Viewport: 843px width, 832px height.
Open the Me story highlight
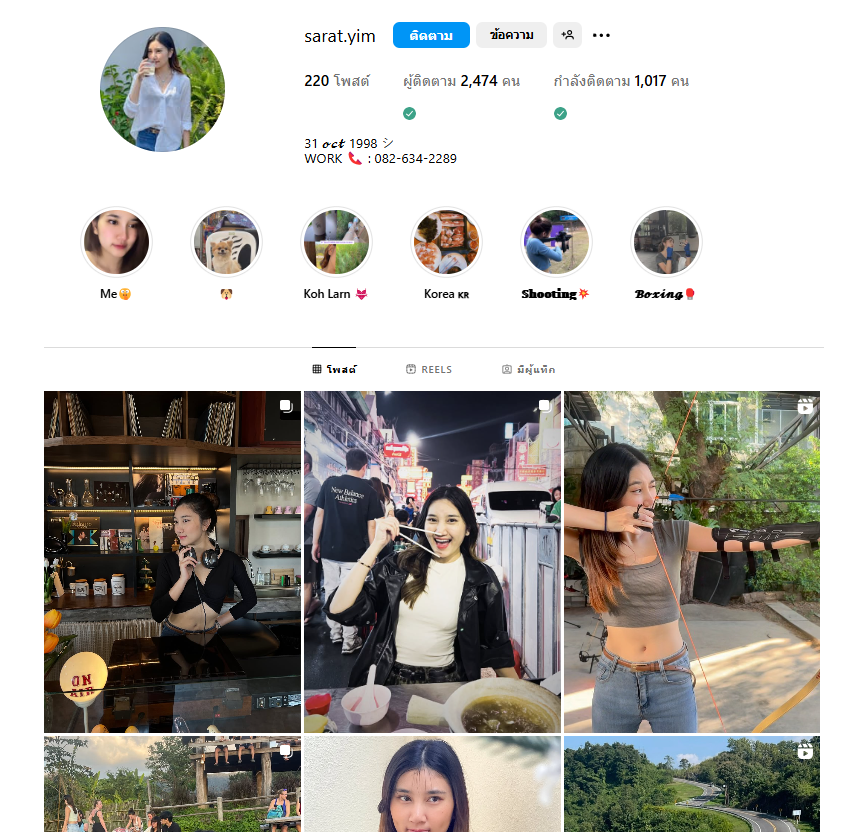(116, 243)
